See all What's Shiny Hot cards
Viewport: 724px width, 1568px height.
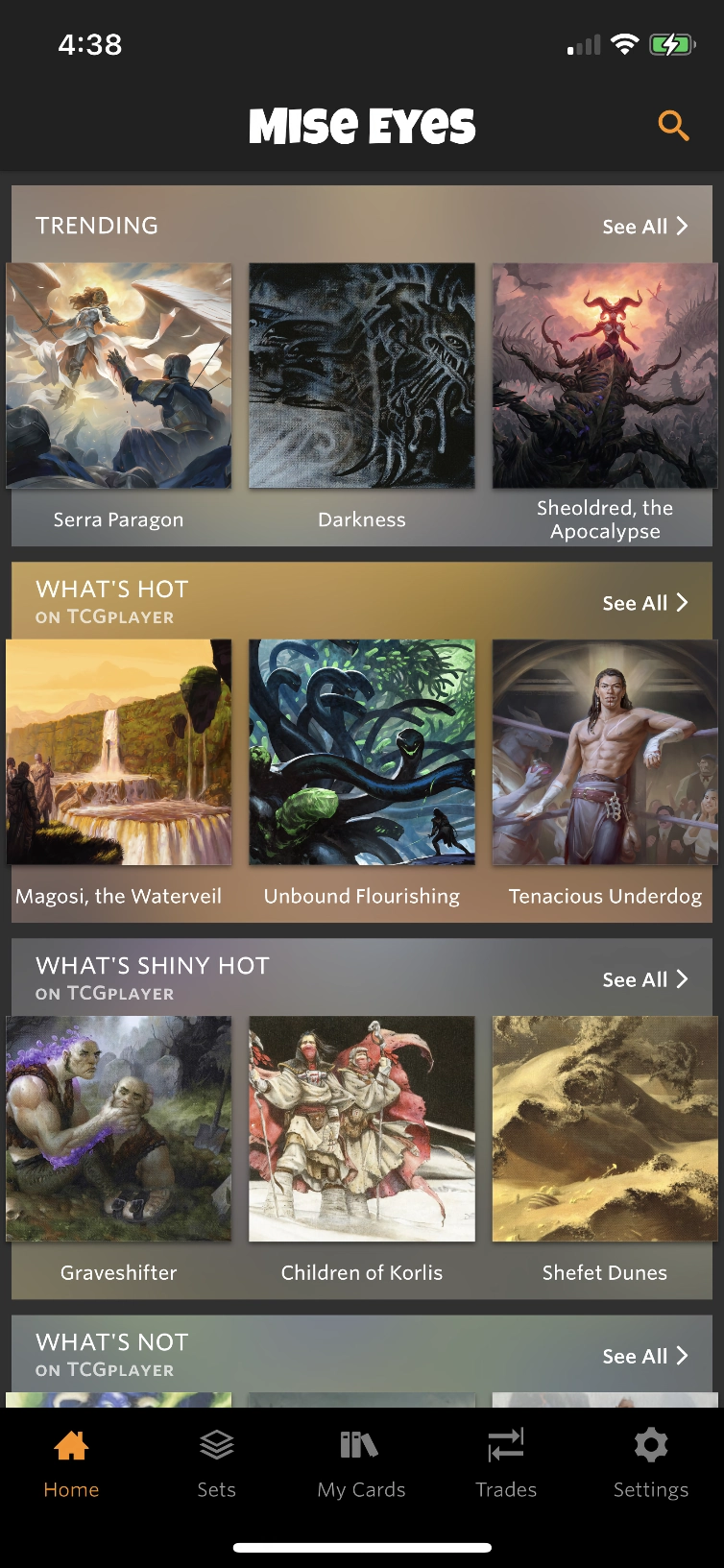[645, 979]
